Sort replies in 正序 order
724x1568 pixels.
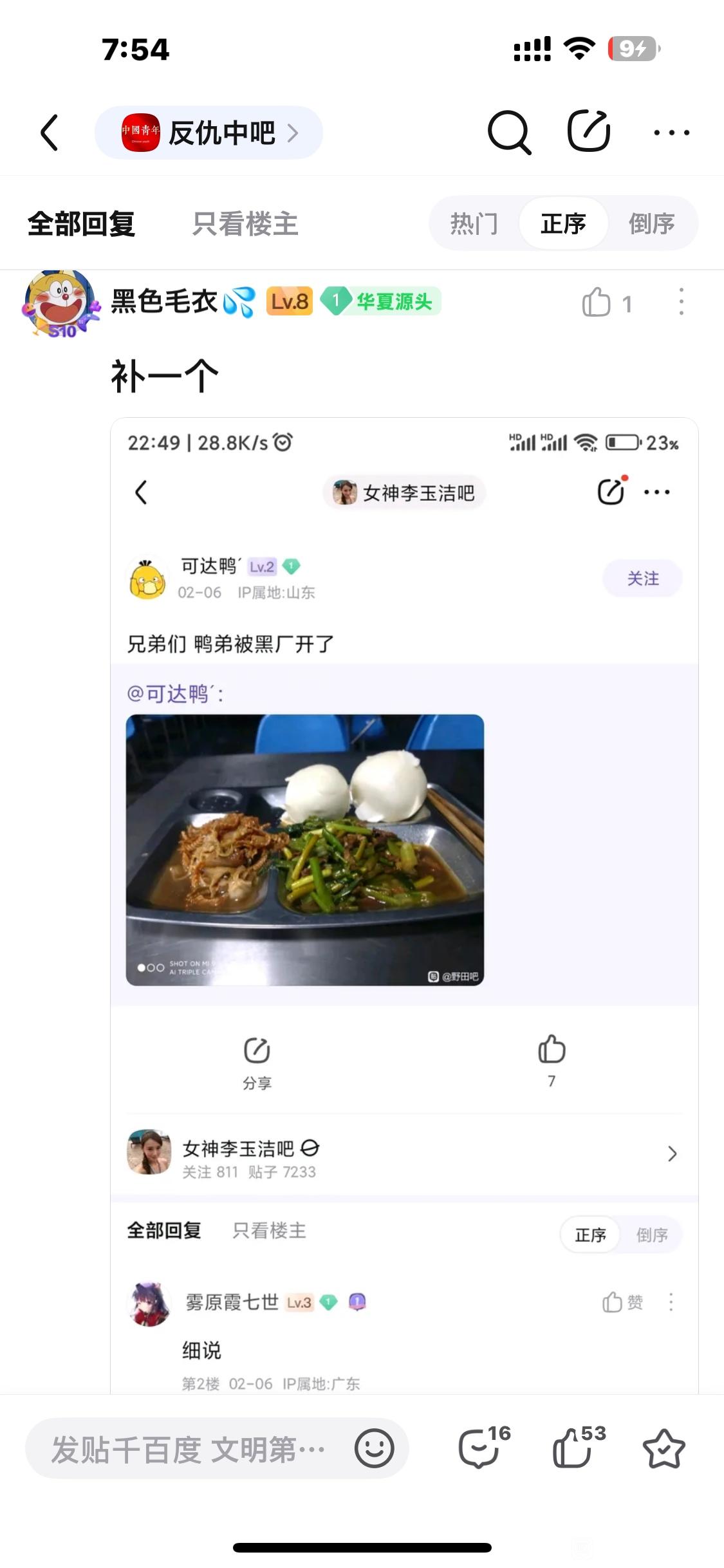pyautogui.click(x=563, y=223)
